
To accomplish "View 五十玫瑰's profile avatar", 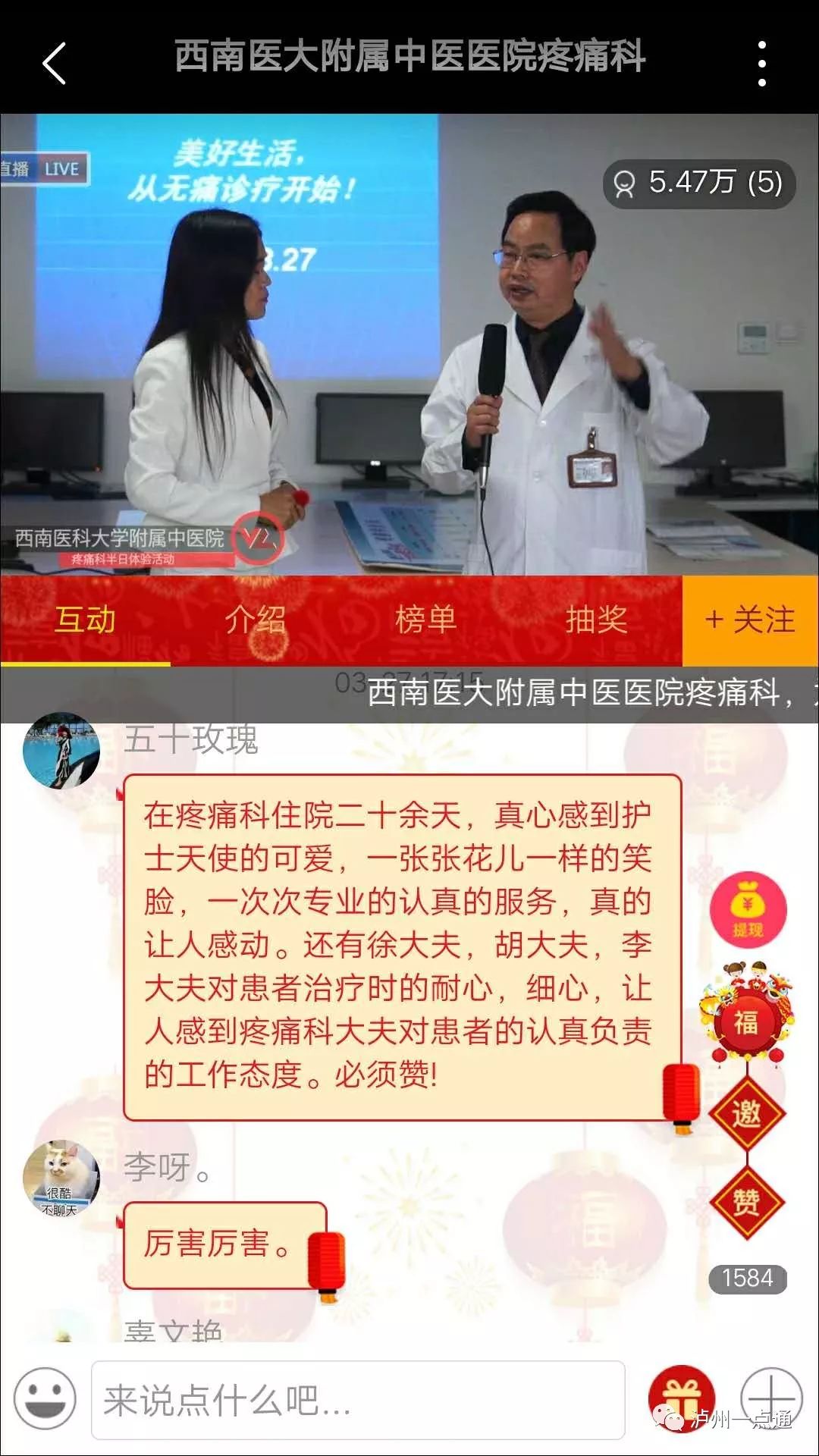I will [61, 751].
